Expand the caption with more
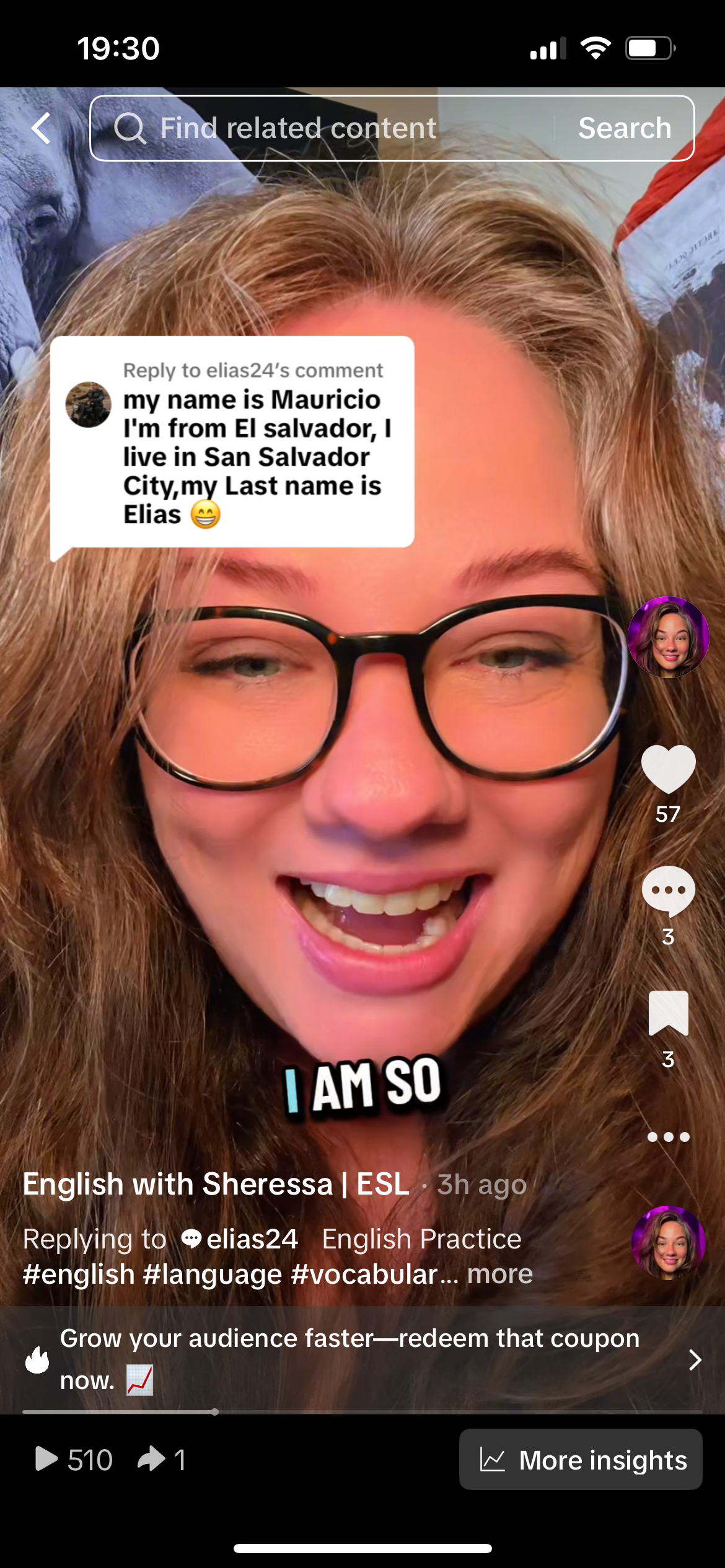The height and width of the screenshot is (1568, 725). click(x=500, y=1274)
